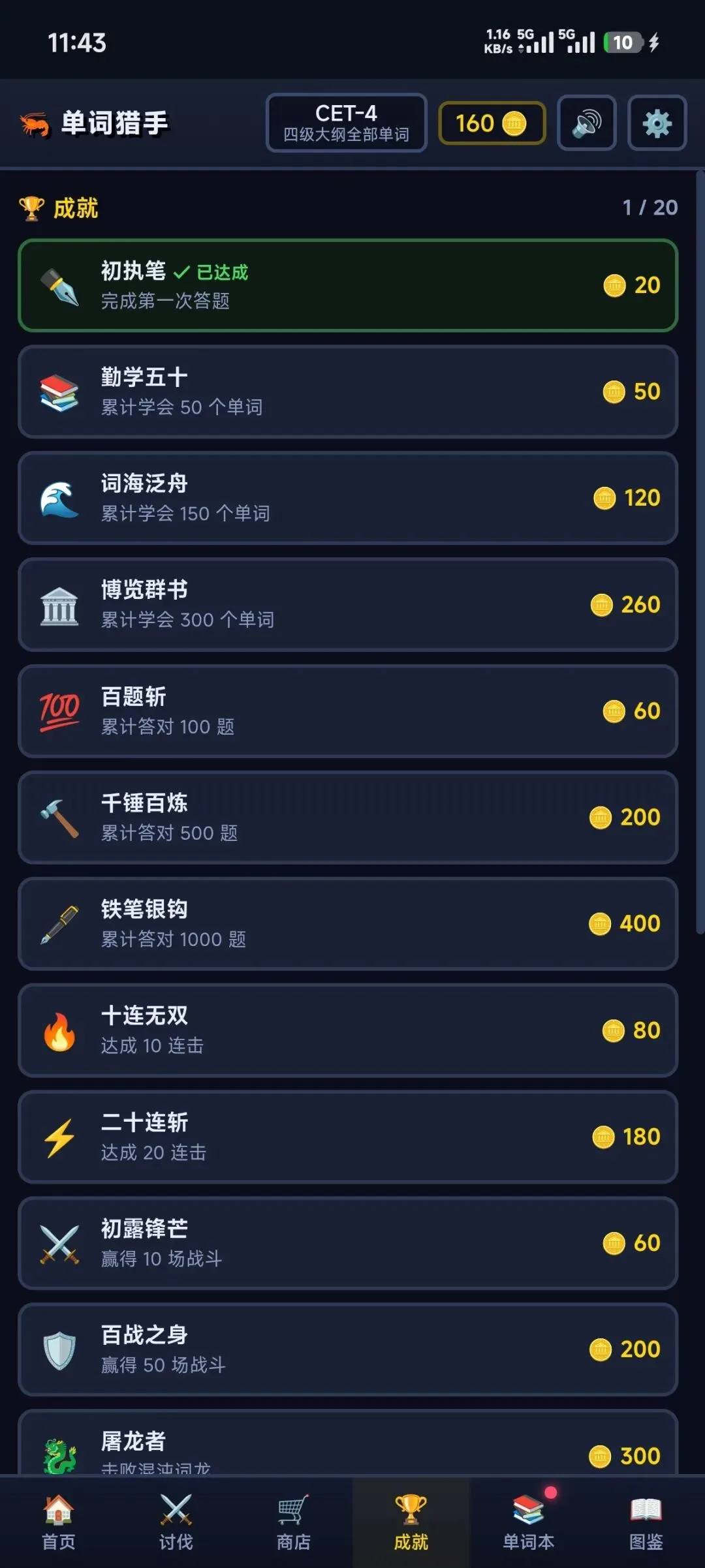Tap the 千锤百炼 achievement card
The width and height of the screenshot is (705, 1568).
click(x=348, y=818)
